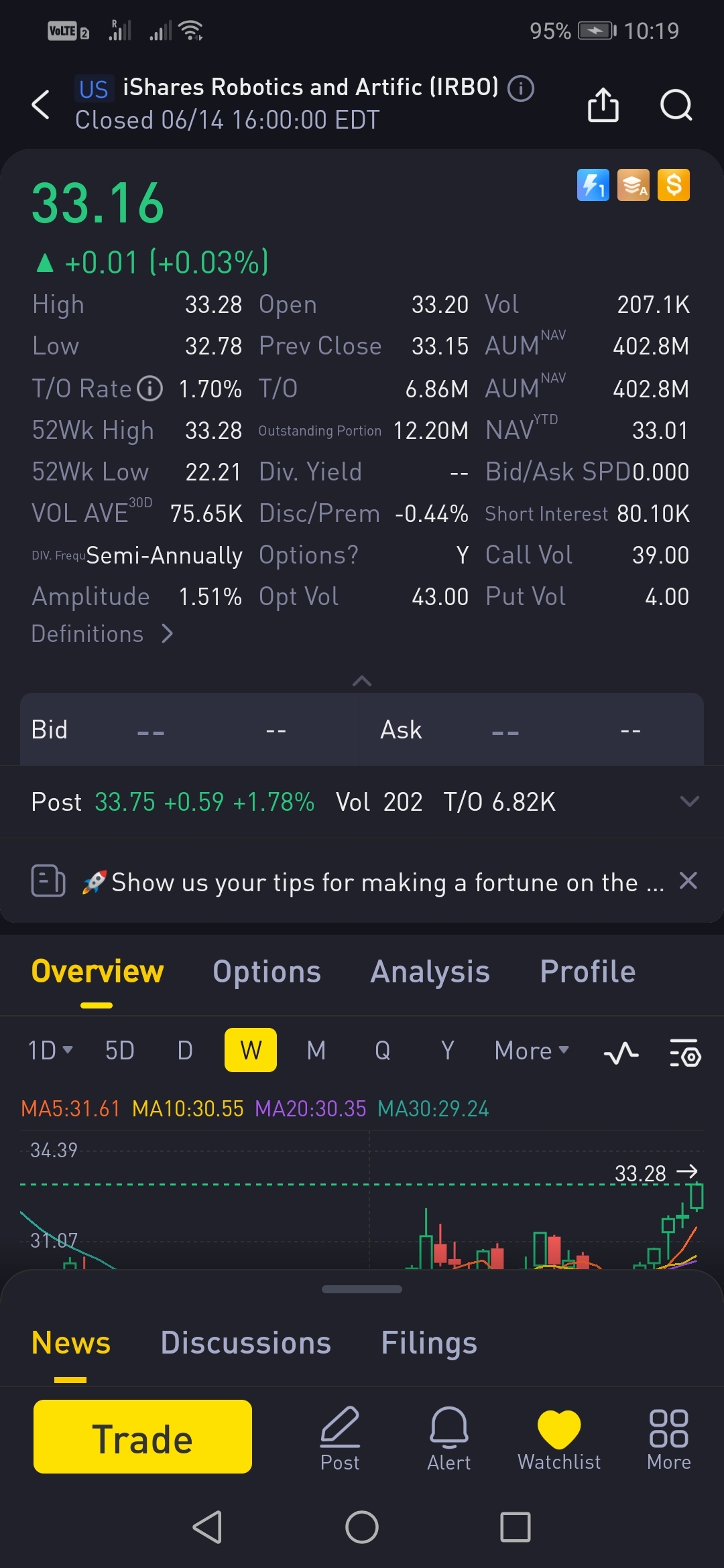The height and width of the screenshot is (1568, 724).
Task: Open the Filings tab
Action: [429, 1343]
